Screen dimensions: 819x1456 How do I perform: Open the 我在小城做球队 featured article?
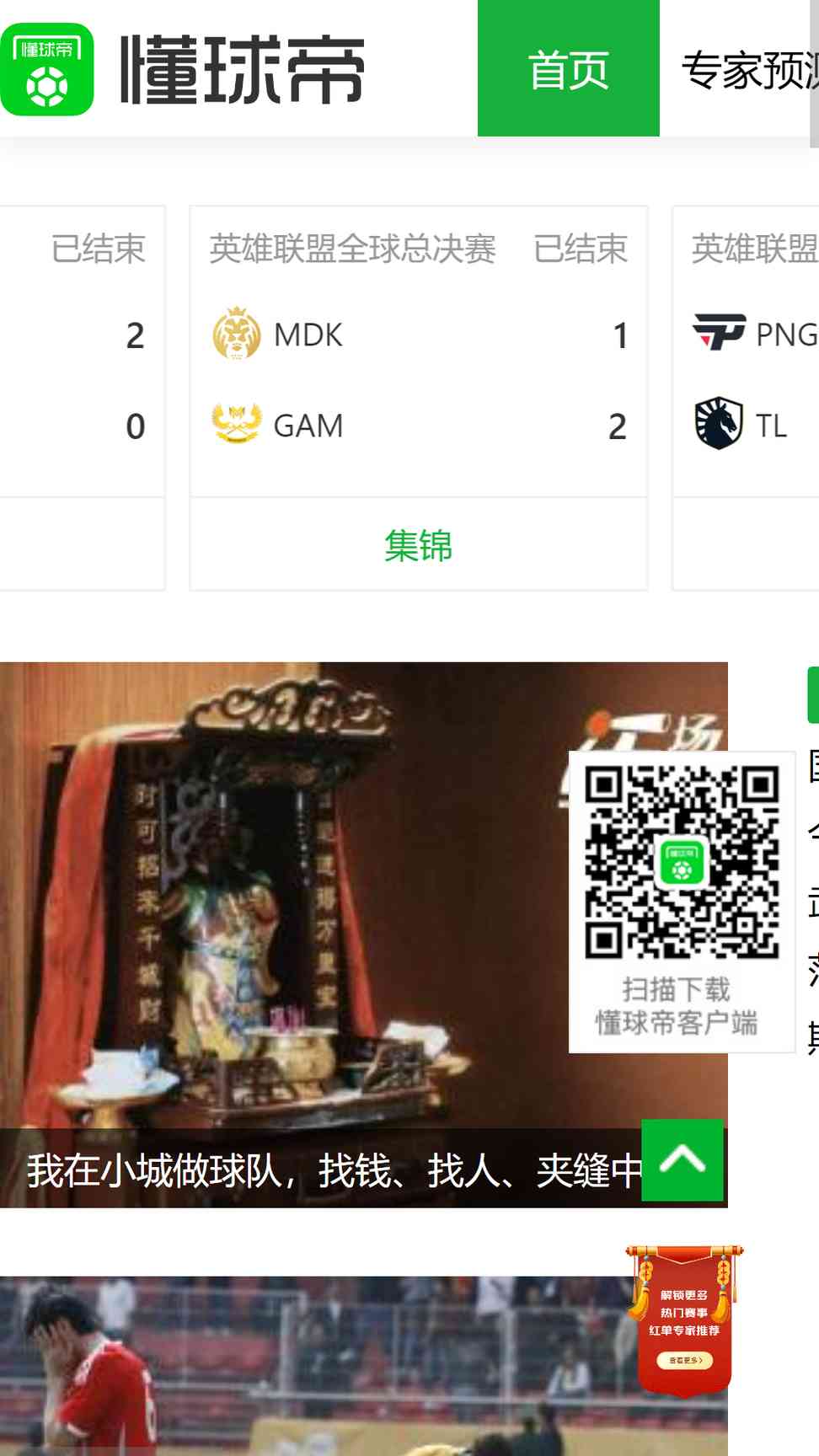(364, 934)
